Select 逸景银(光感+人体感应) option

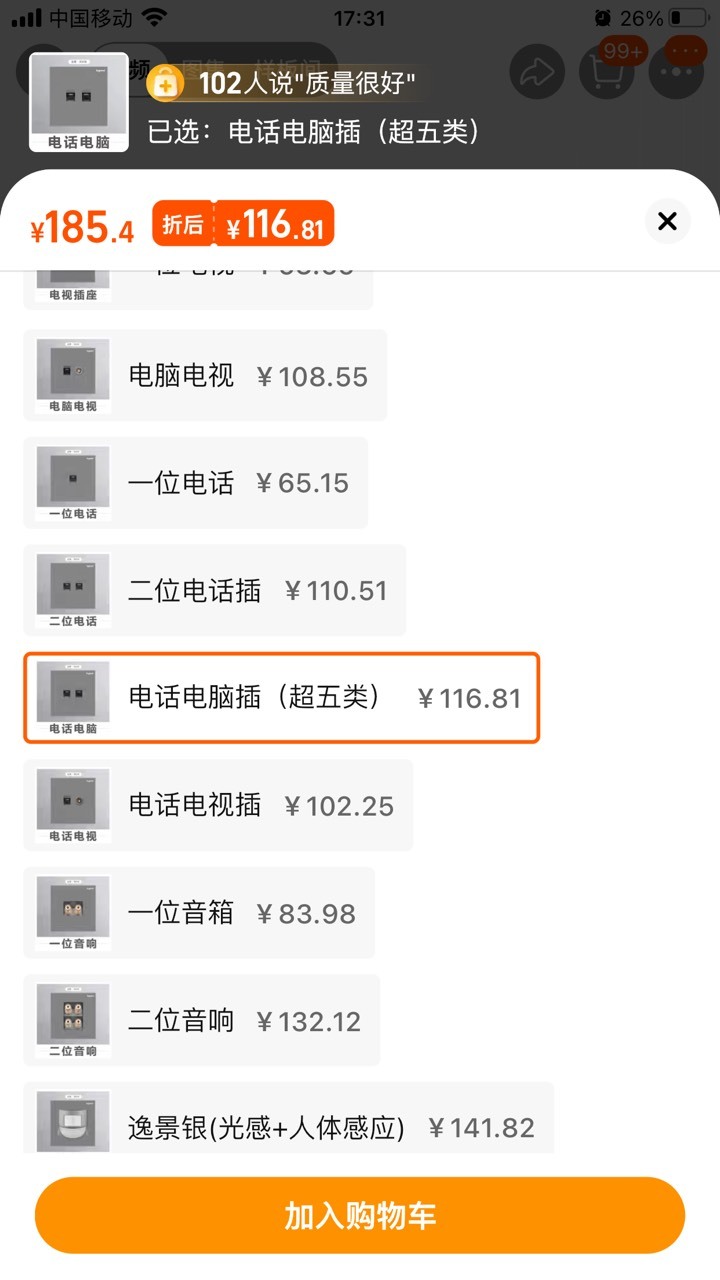(x=289, y=1118)
